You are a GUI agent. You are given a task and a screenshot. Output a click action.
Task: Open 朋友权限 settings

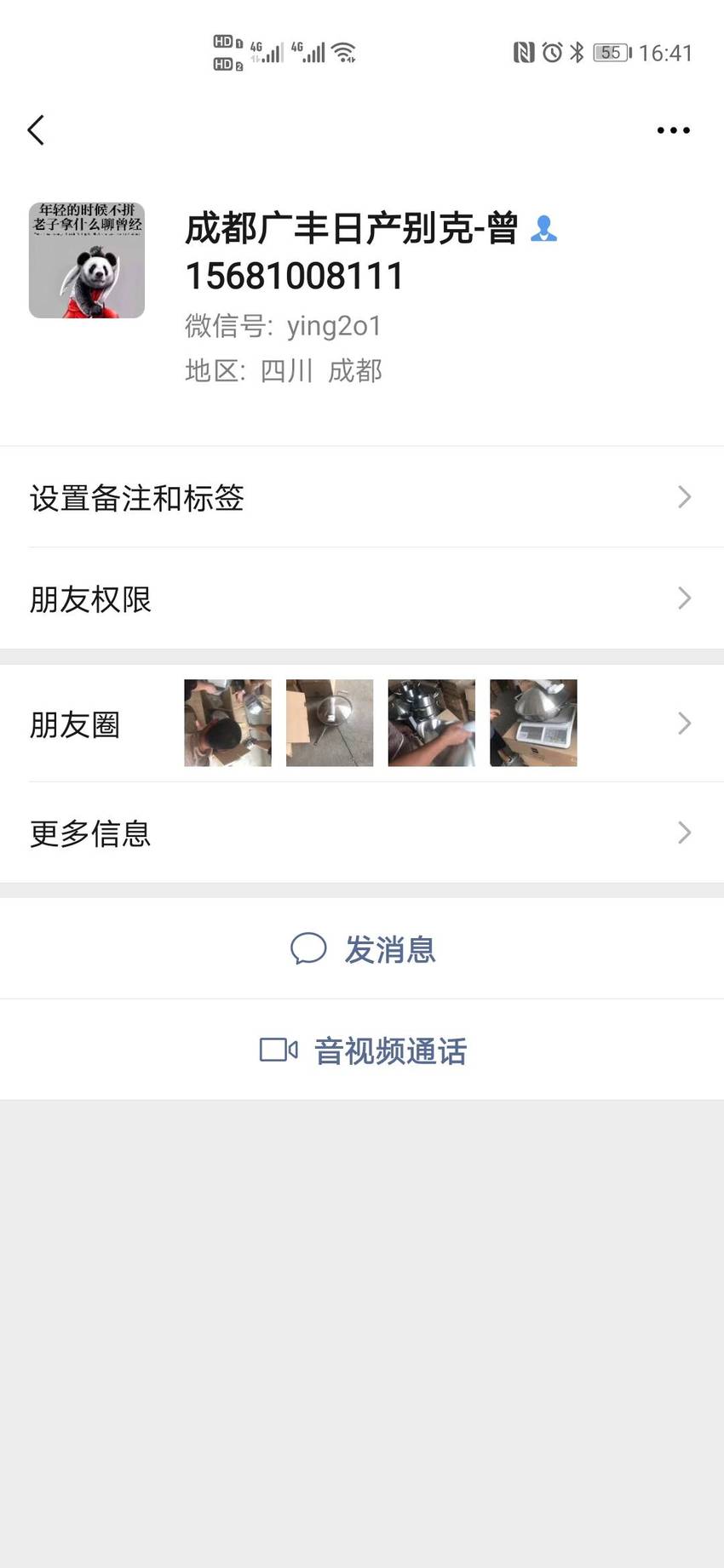(362, 598)
